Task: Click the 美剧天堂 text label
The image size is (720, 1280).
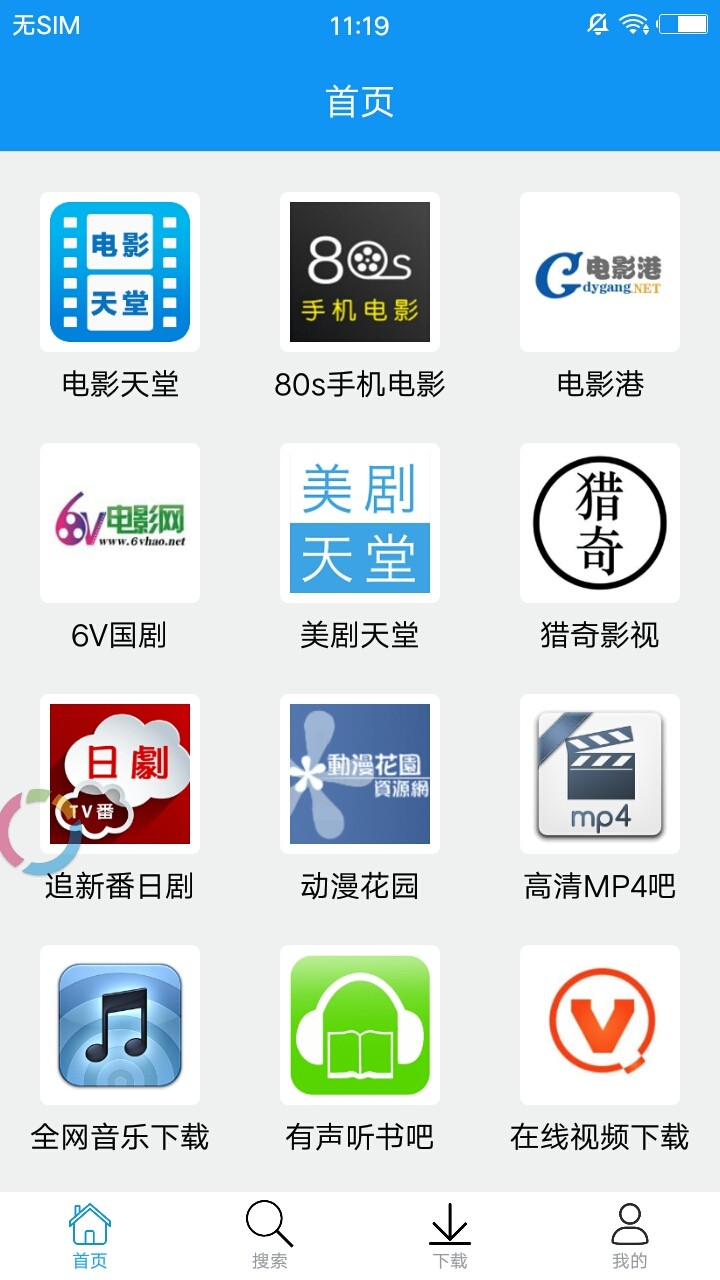Action: tap(359, 635)
